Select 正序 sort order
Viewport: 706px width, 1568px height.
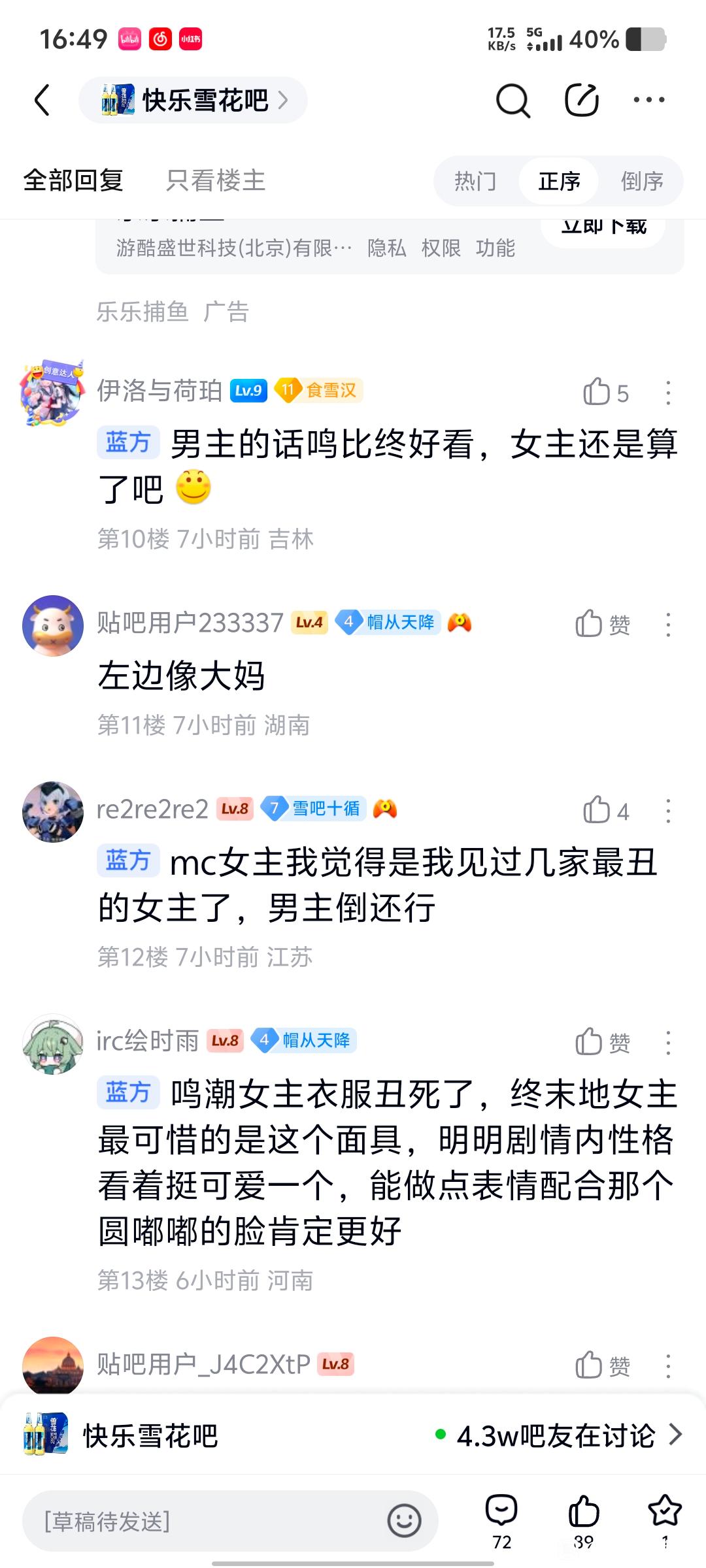pyautogui.click(x=559, y=181)
